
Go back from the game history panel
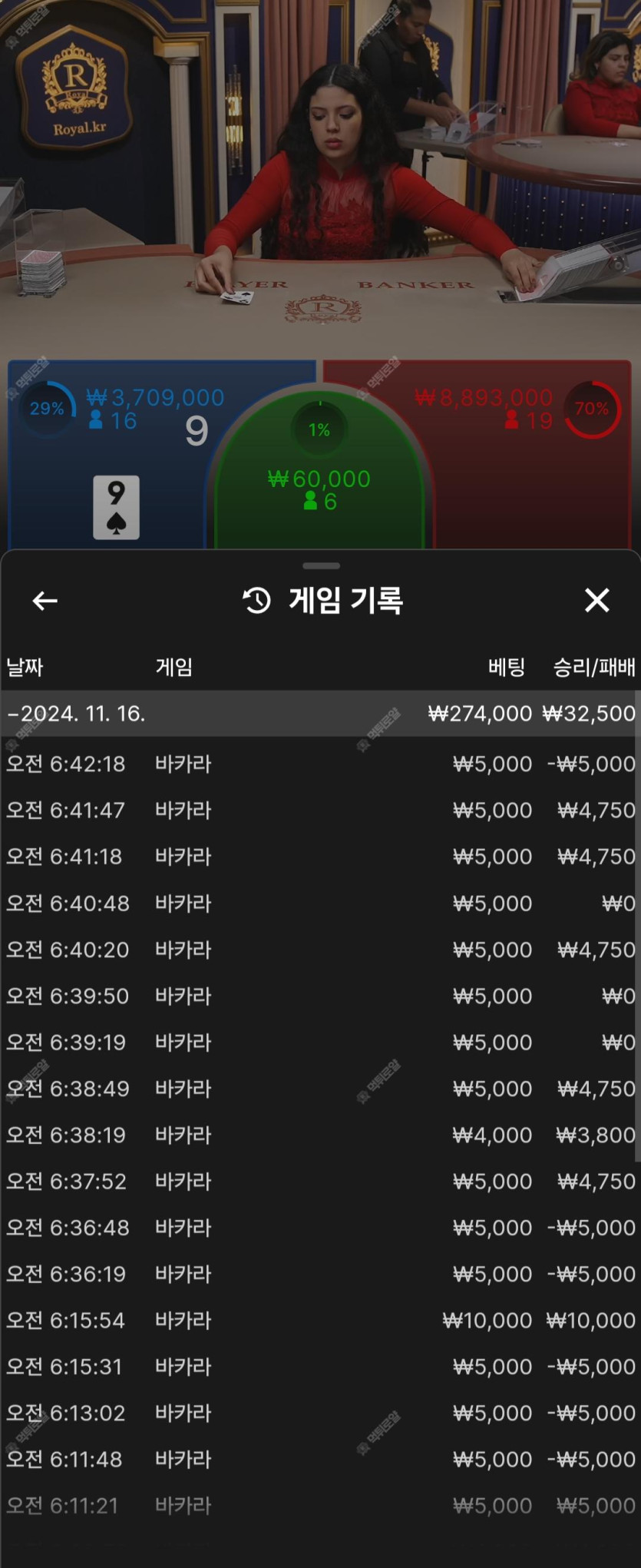point(45,601)
